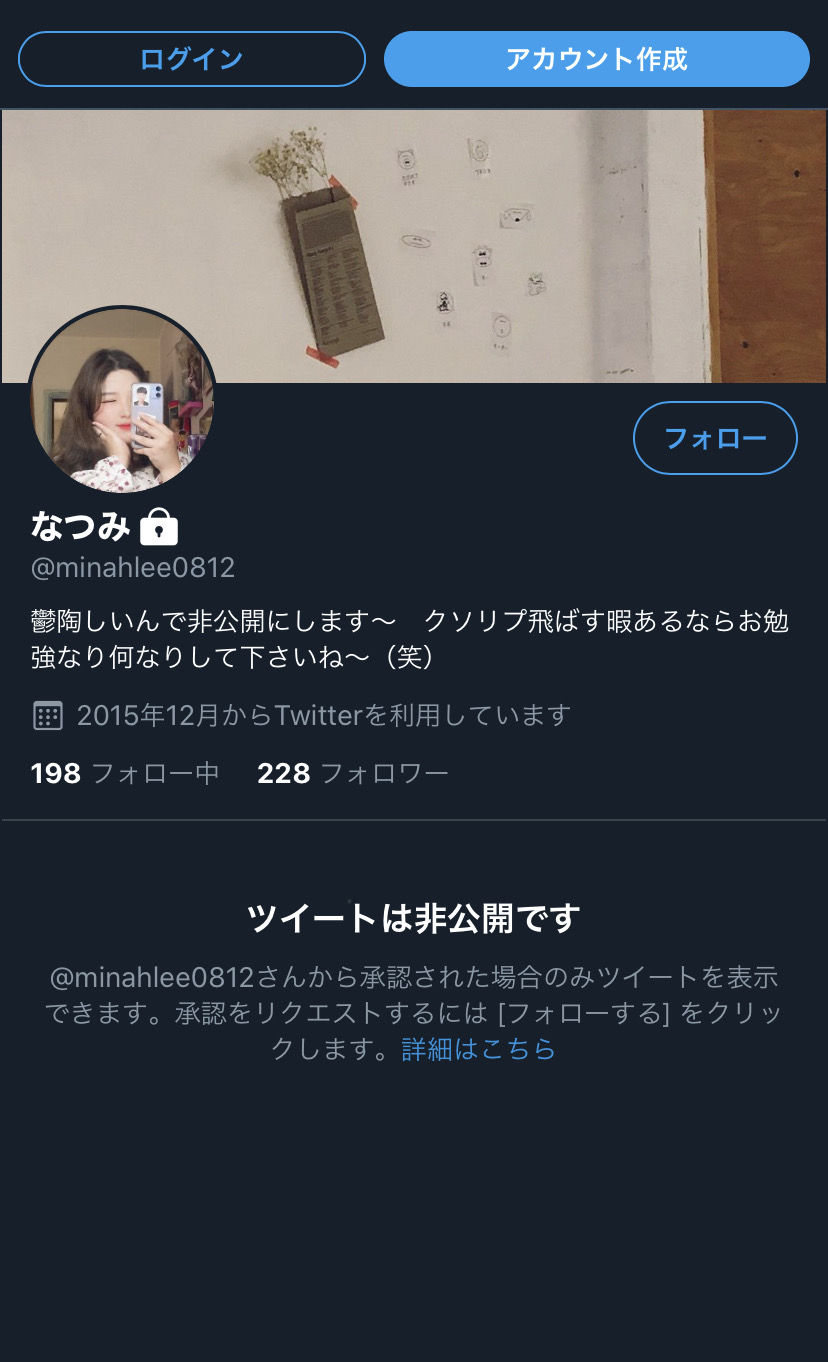
Task: View the 198 フォロー中 list
Action: coord(125,773)
